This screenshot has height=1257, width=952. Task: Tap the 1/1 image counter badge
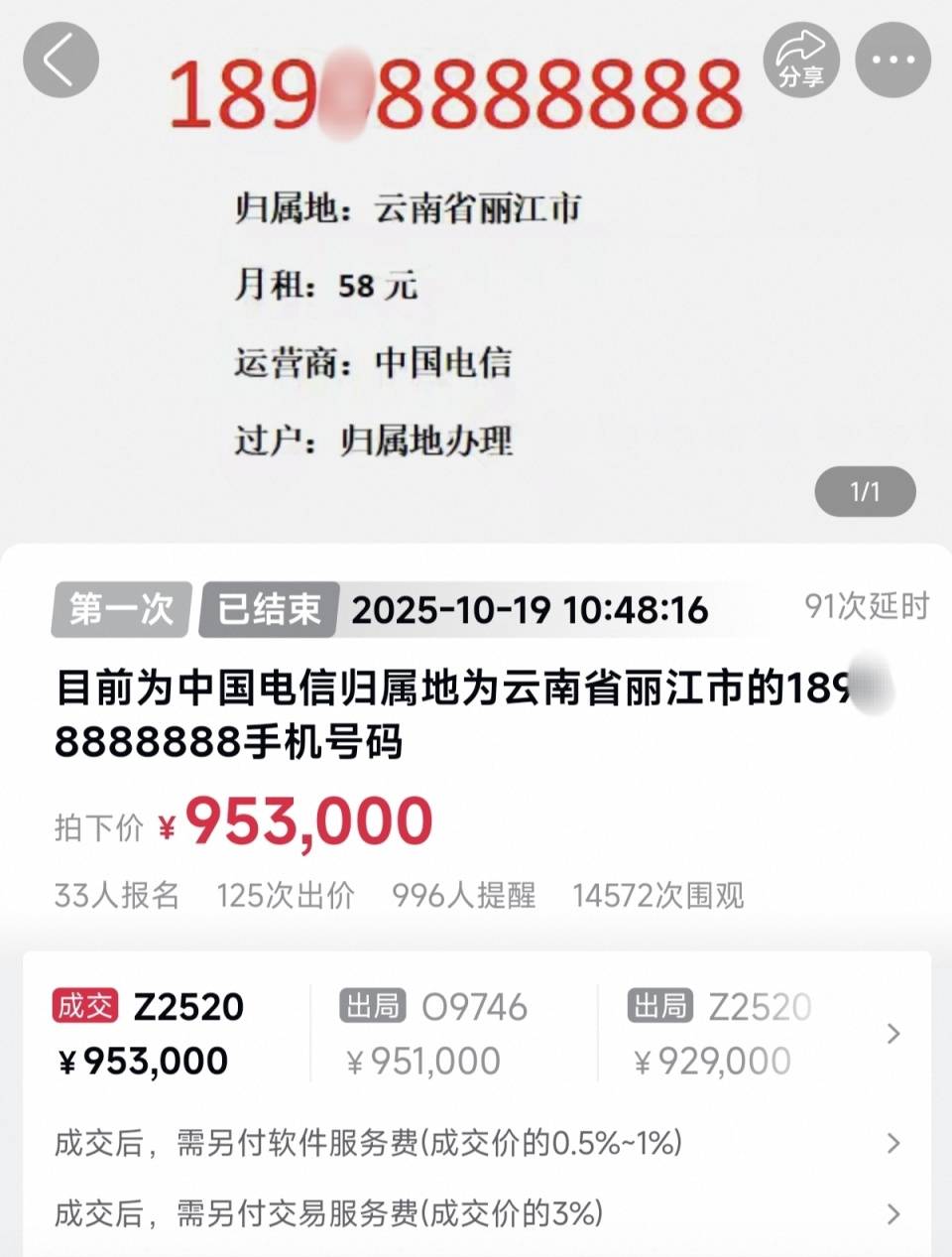(863, 489)
